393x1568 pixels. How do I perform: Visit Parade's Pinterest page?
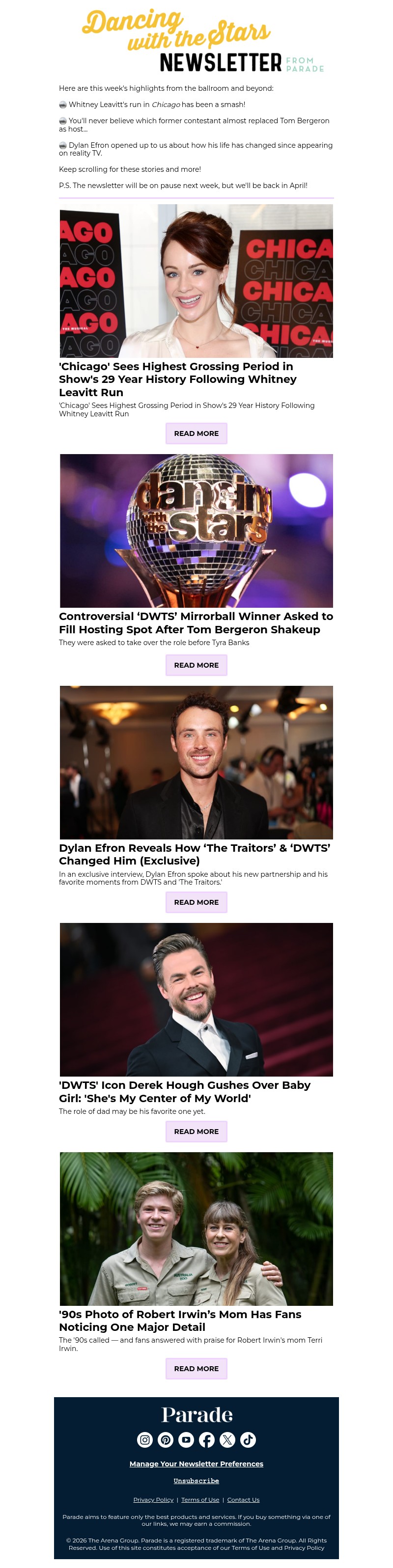(166, 1439)
